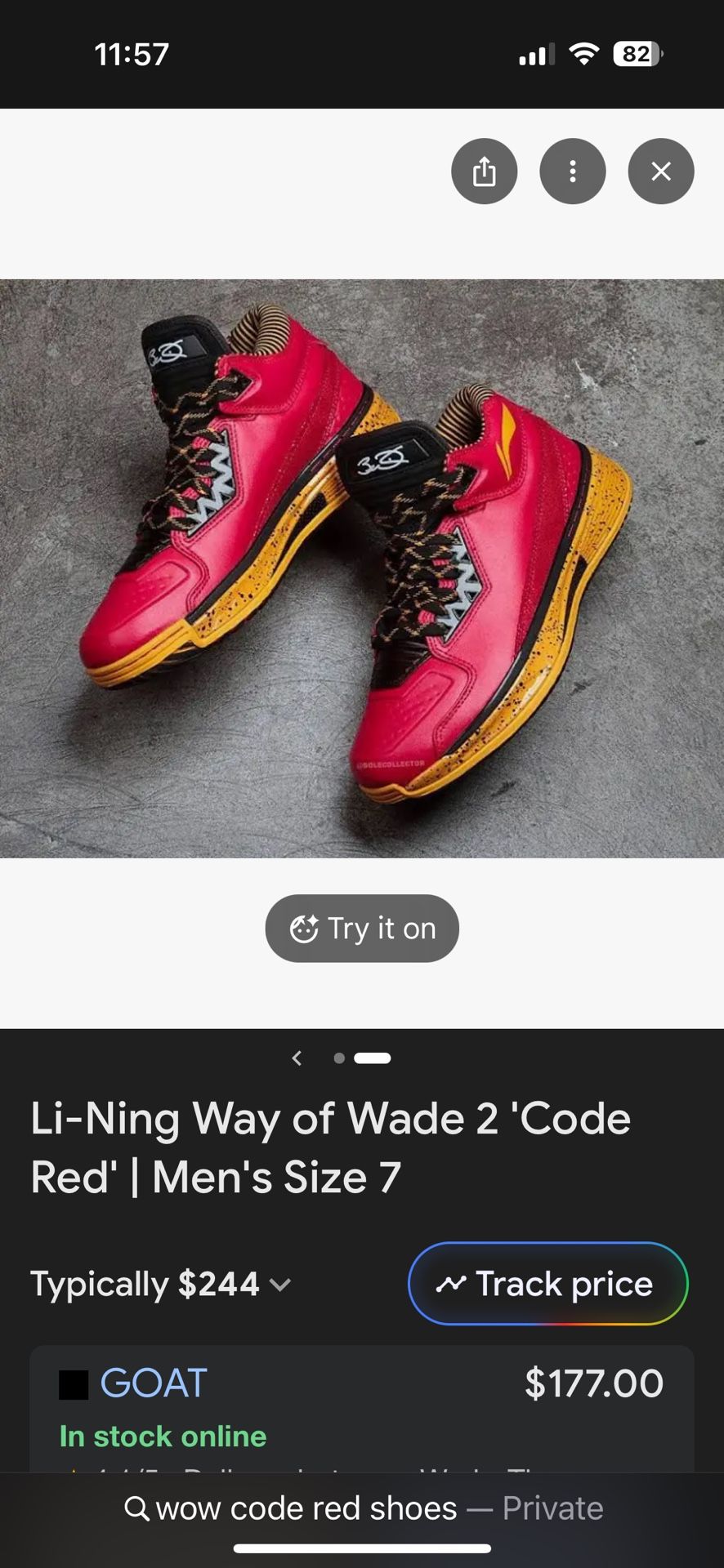Image resolution: width=724 pixels, height=1568 pixels.
Task: Tap the share icon at top
Action: [x=485, y=171]
